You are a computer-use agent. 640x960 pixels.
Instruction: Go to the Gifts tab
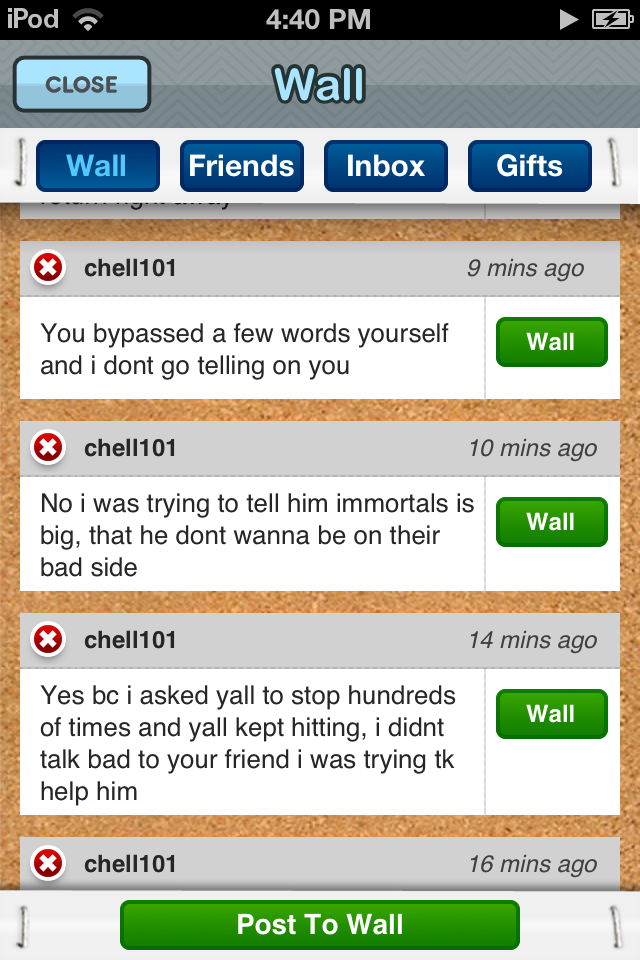529,166
